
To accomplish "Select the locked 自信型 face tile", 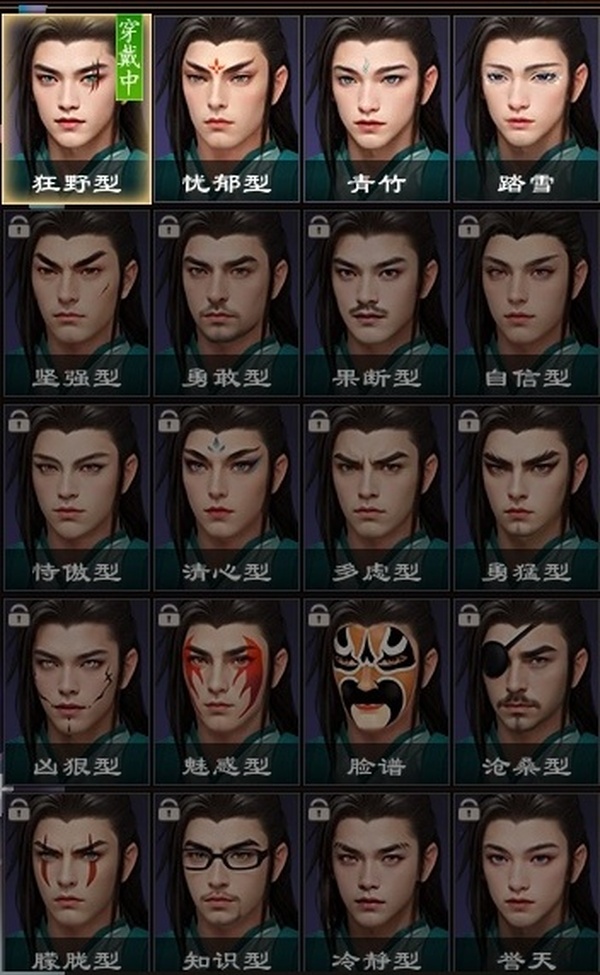I will point(525,302).
